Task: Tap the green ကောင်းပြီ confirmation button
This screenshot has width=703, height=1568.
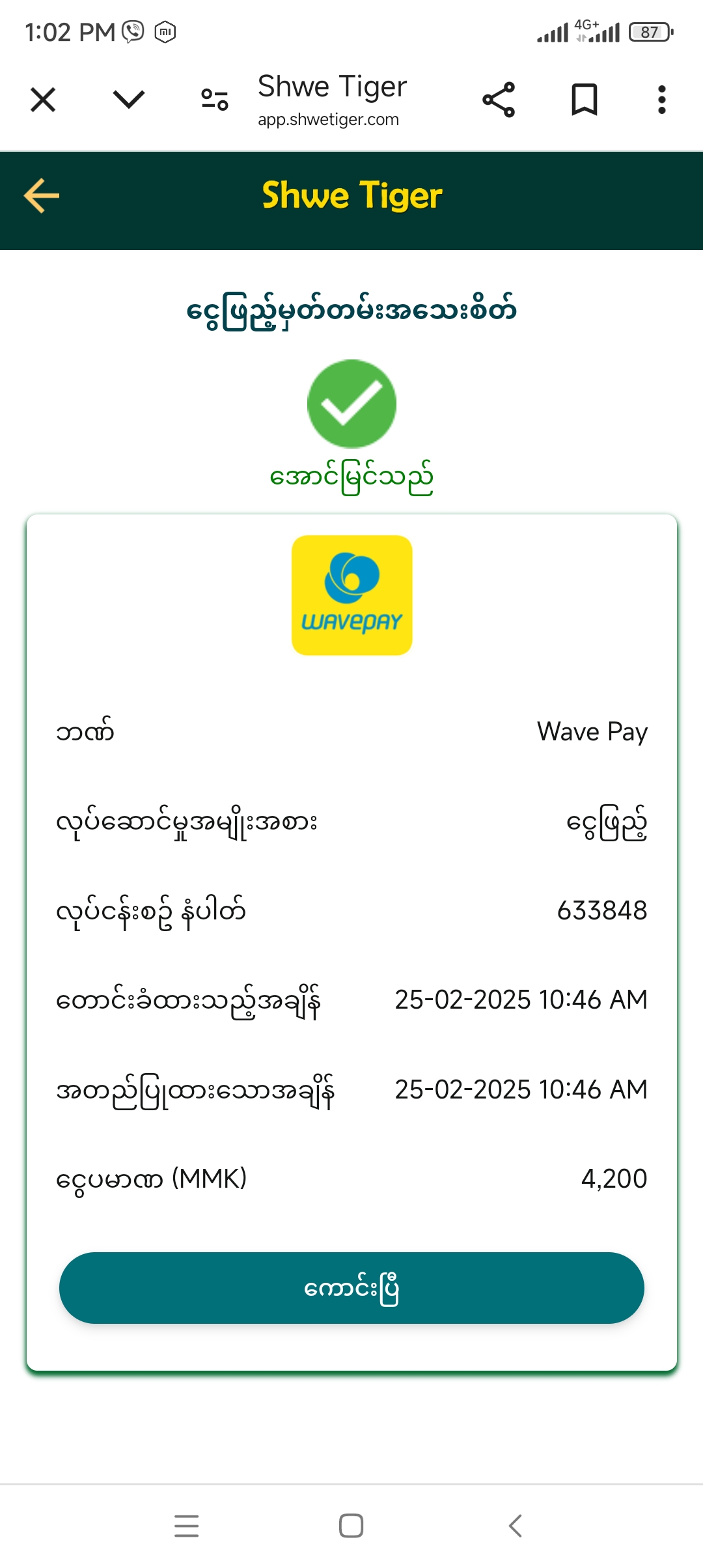Action: (x=351, y=1288)
